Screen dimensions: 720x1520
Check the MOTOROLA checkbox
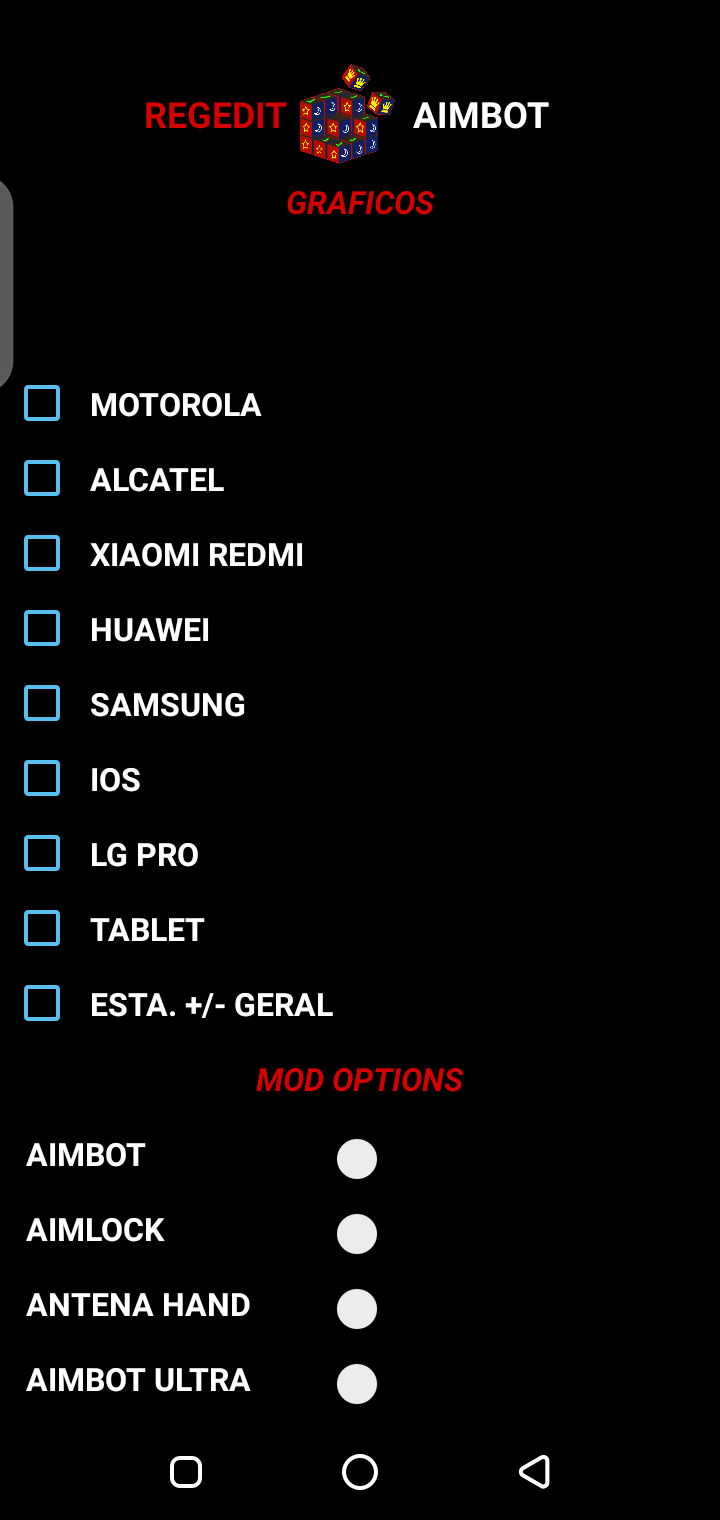(x=42, y=404)
